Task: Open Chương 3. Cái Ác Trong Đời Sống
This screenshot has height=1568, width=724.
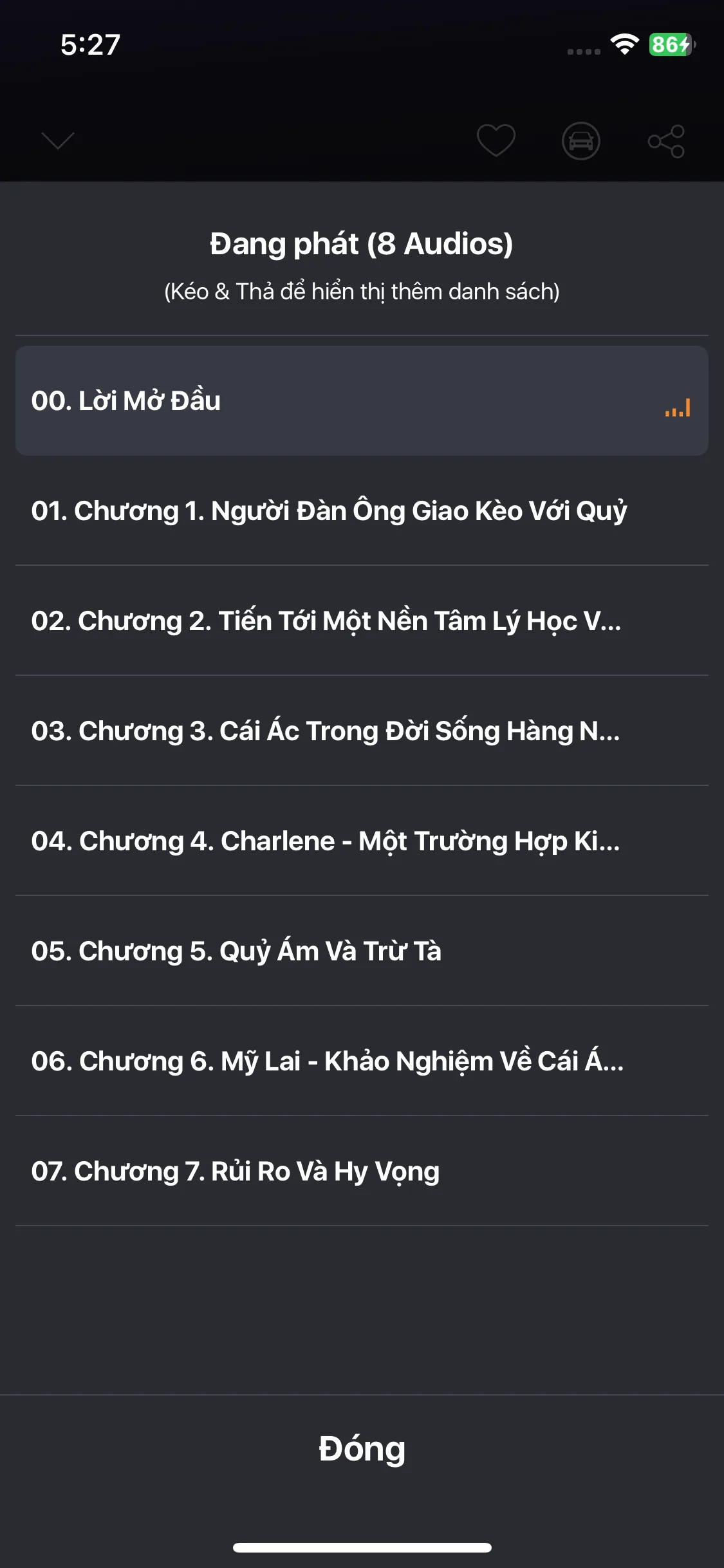Action: [360, 731]
